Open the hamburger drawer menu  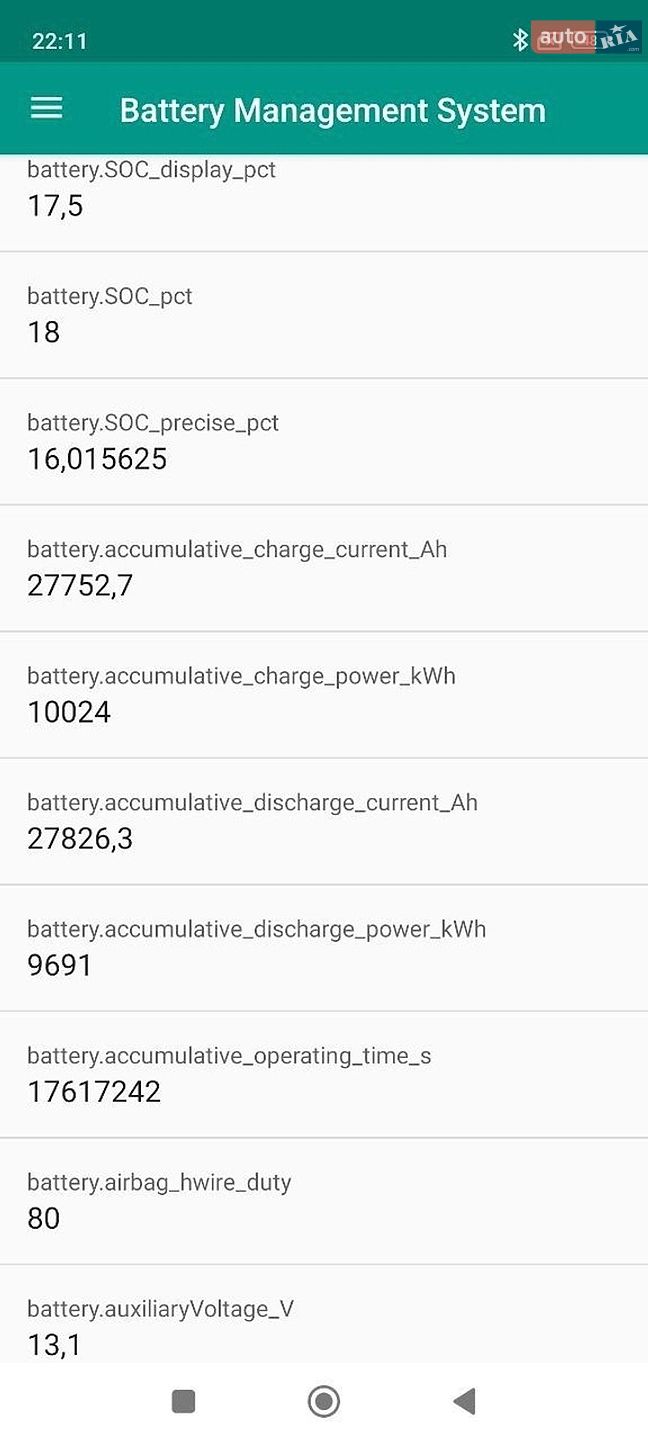coord(47,109)
